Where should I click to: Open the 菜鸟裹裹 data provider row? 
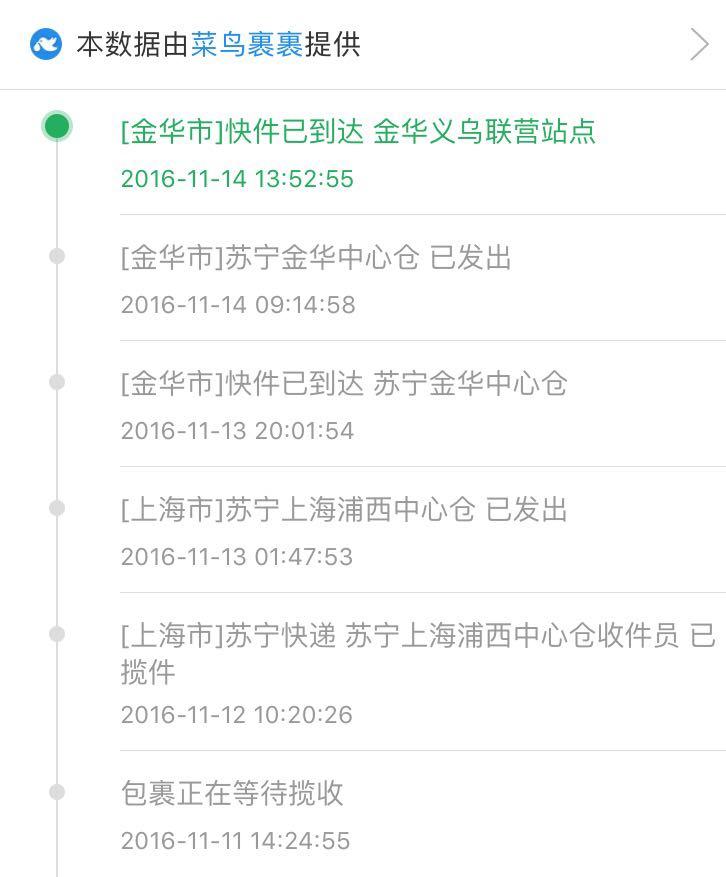362,45
